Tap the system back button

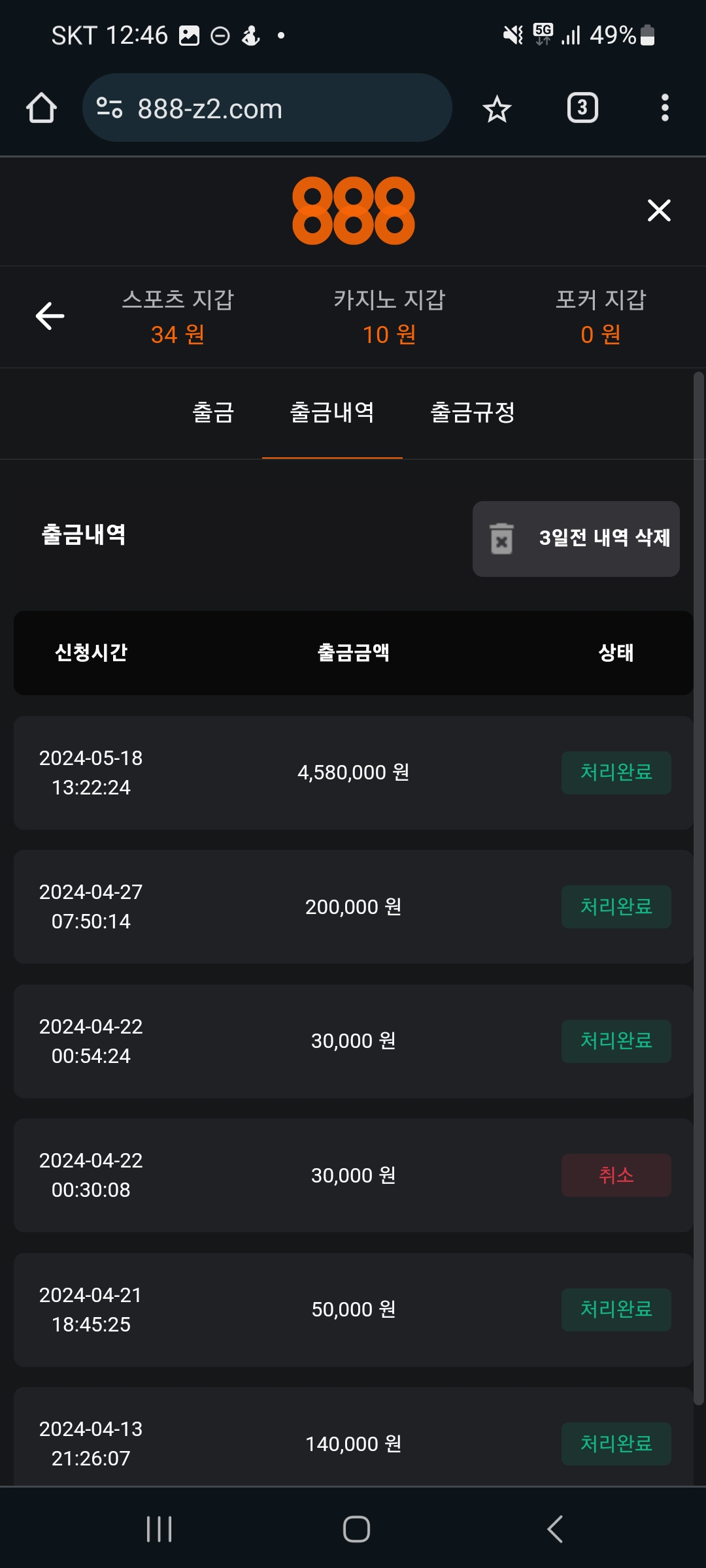pyautogui.click(x=555, y=1529)
